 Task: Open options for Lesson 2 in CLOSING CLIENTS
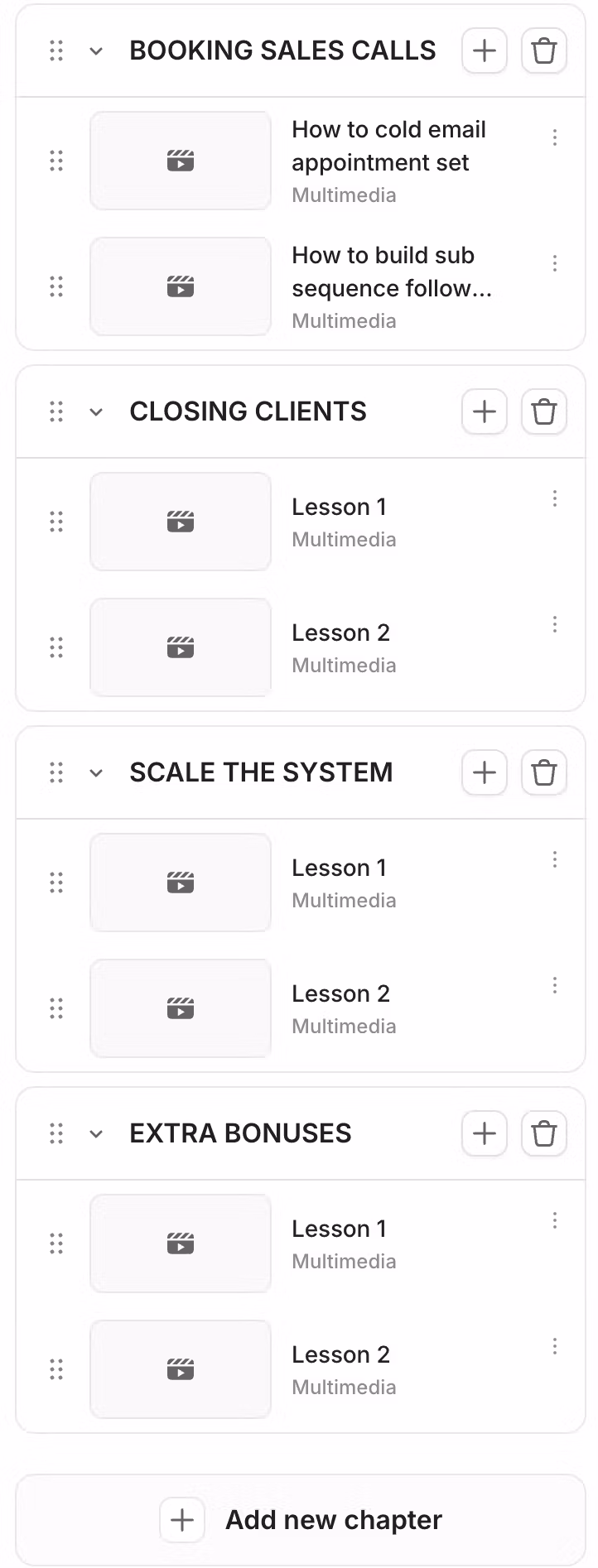[x=554, y=624]
